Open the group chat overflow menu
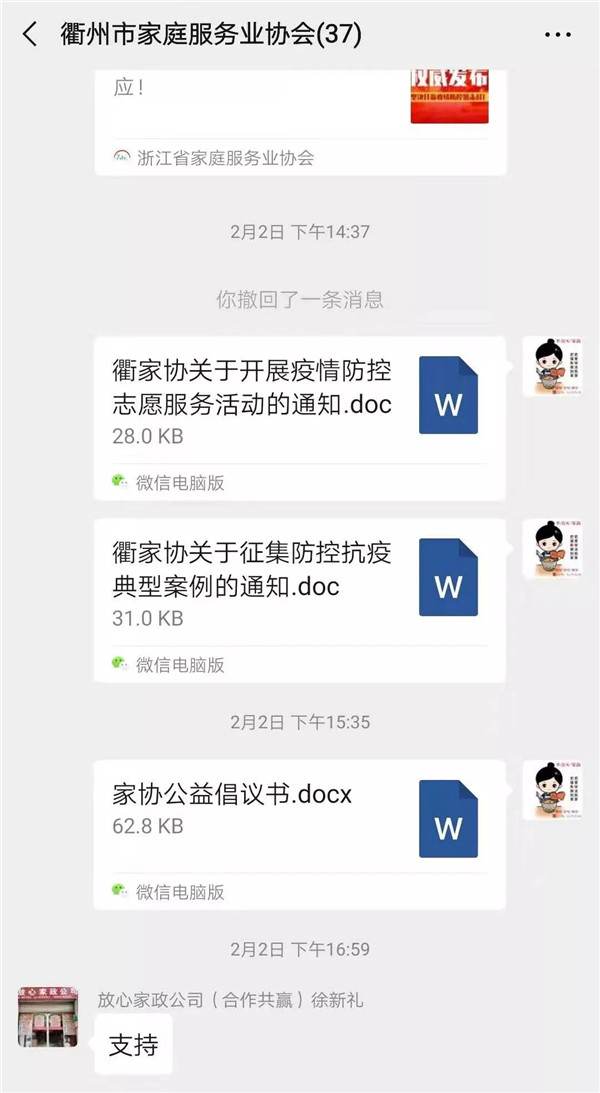Viewport: 600px width, 1093px height. tap(557, 35)
